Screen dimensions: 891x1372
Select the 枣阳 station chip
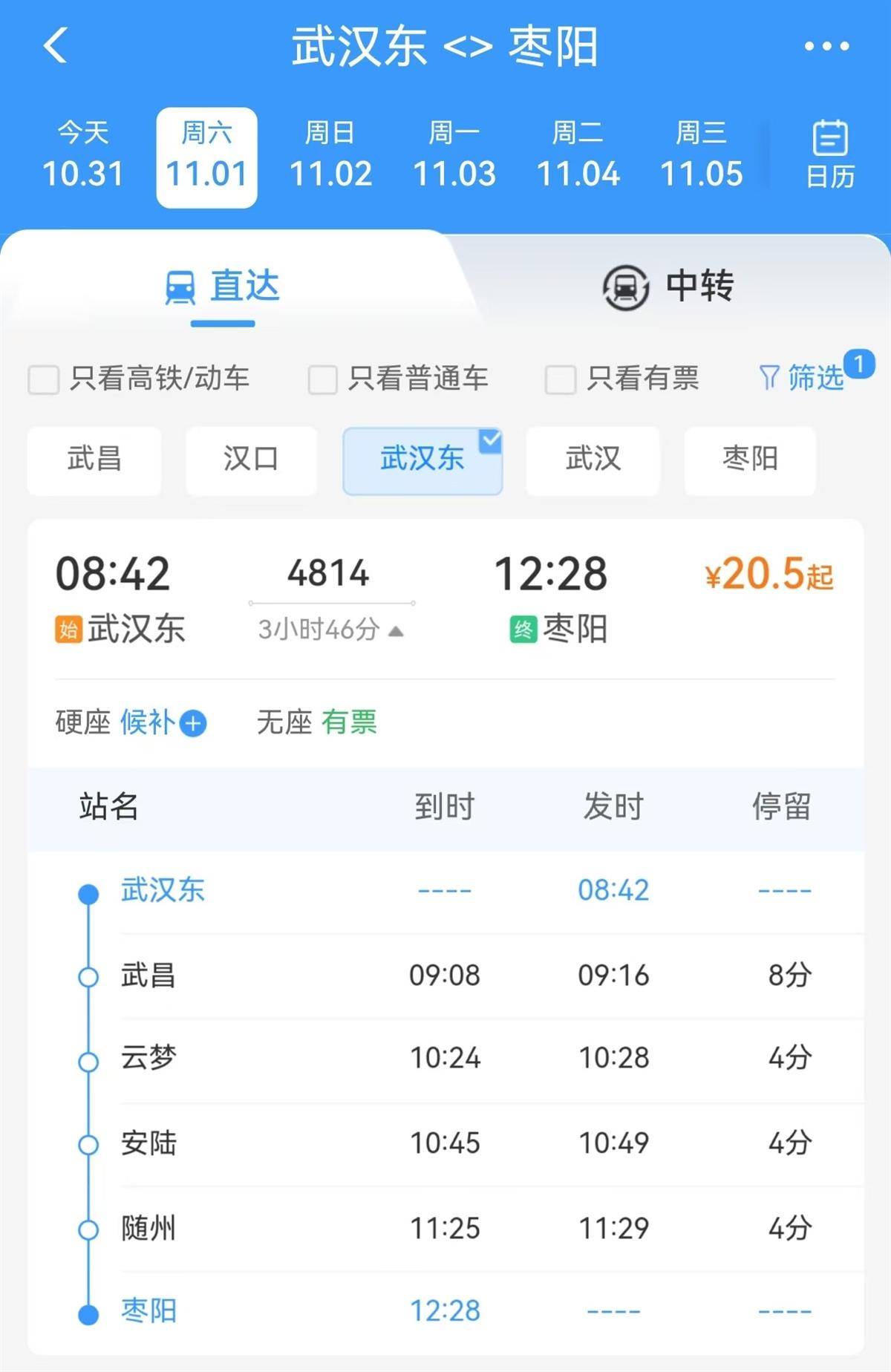[750, 460]
